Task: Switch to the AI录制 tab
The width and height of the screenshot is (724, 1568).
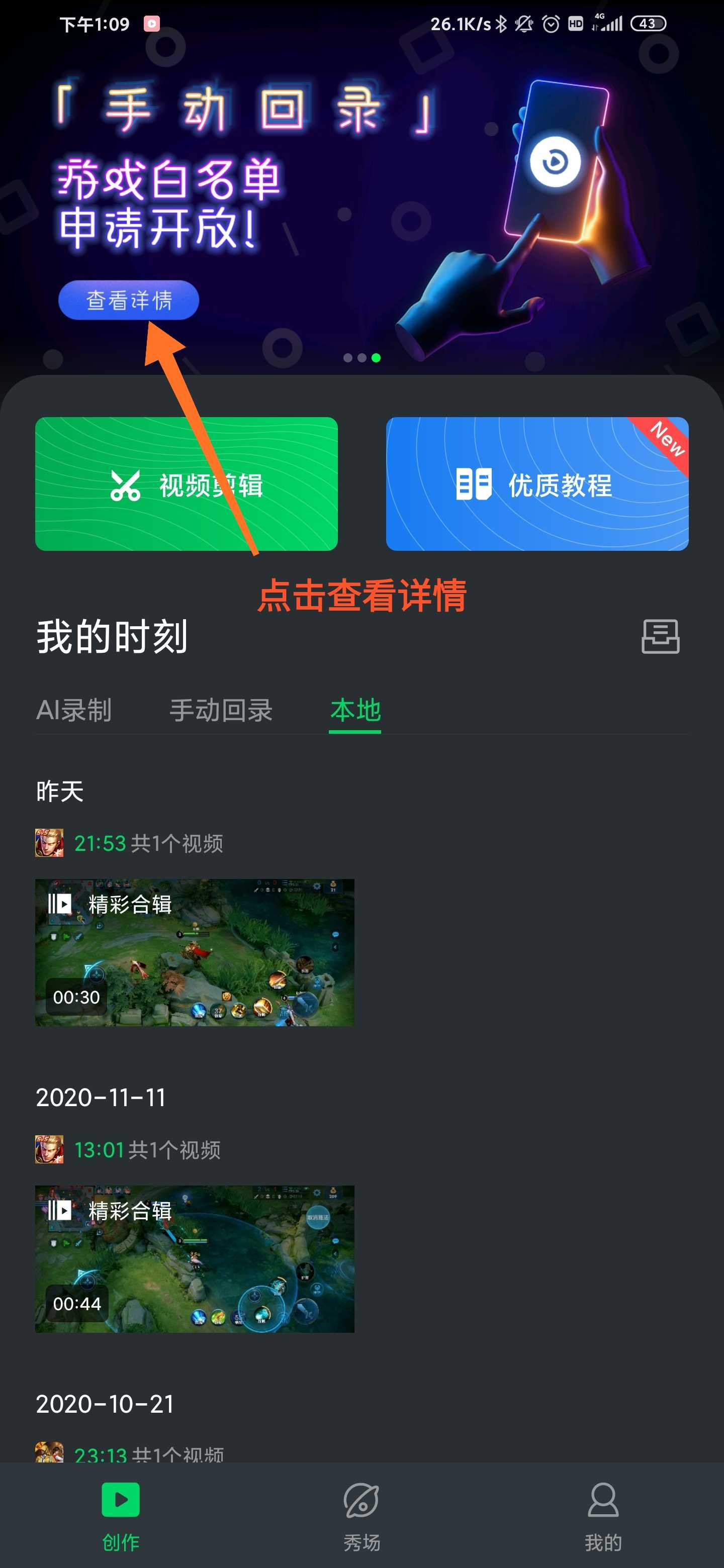Action: click(x=74, y=710)
